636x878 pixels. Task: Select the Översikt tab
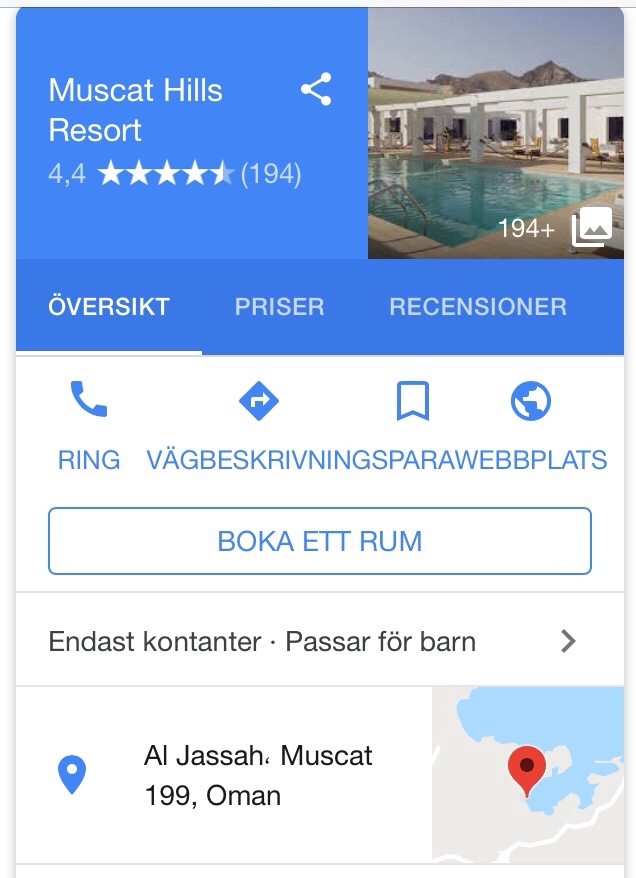coord(109,307)
